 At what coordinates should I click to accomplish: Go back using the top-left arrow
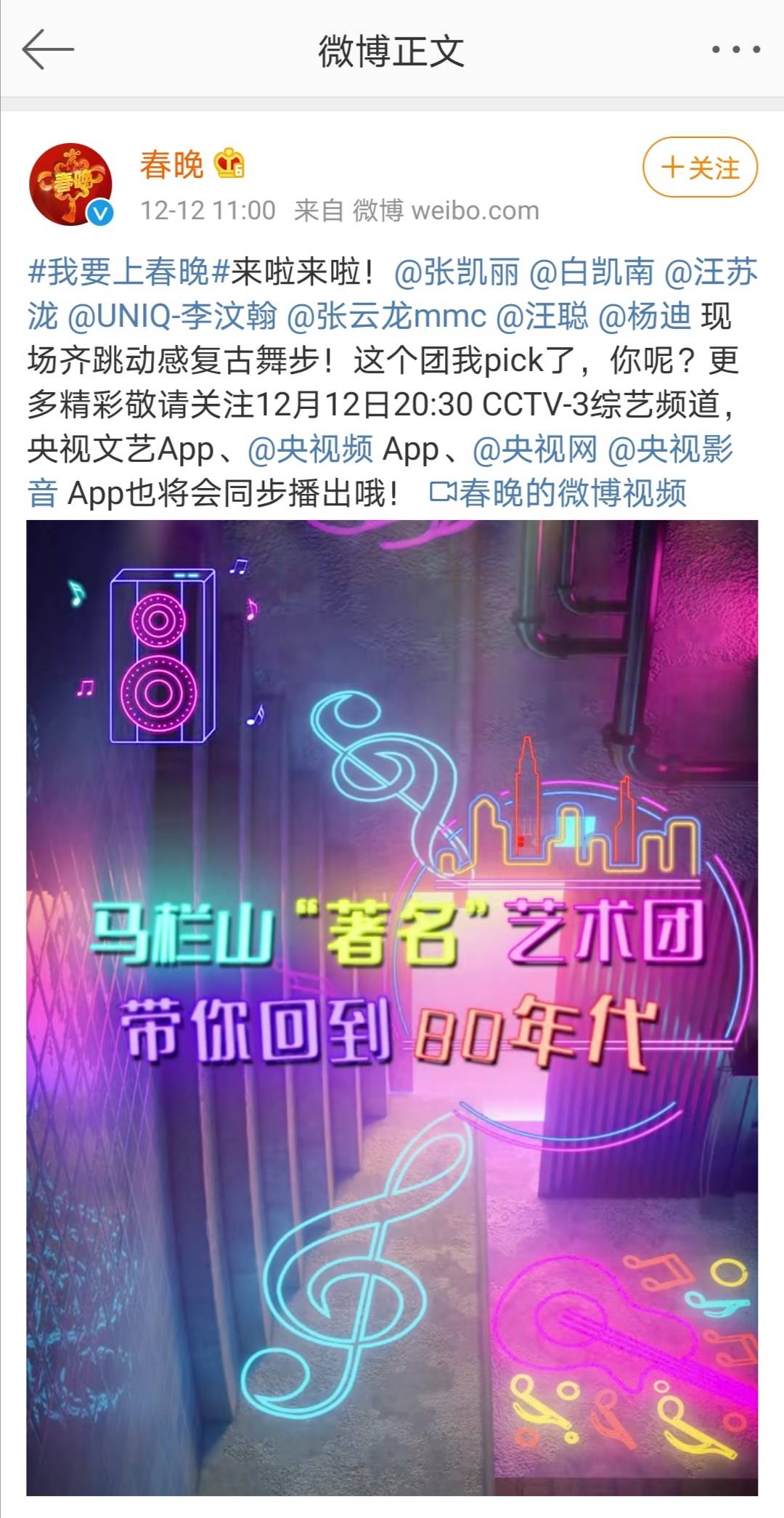(x=48, y=50)
